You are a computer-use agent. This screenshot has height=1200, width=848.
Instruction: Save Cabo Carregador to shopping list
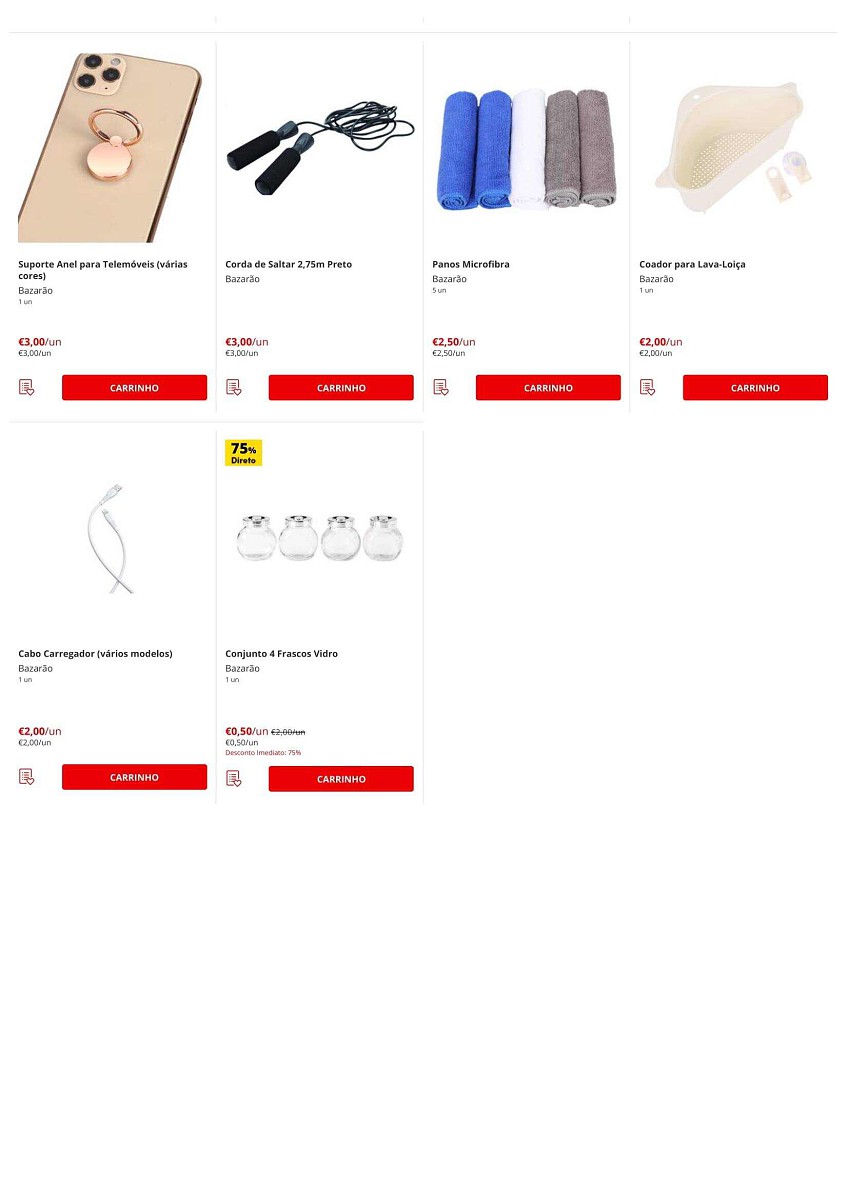(27, 776)
